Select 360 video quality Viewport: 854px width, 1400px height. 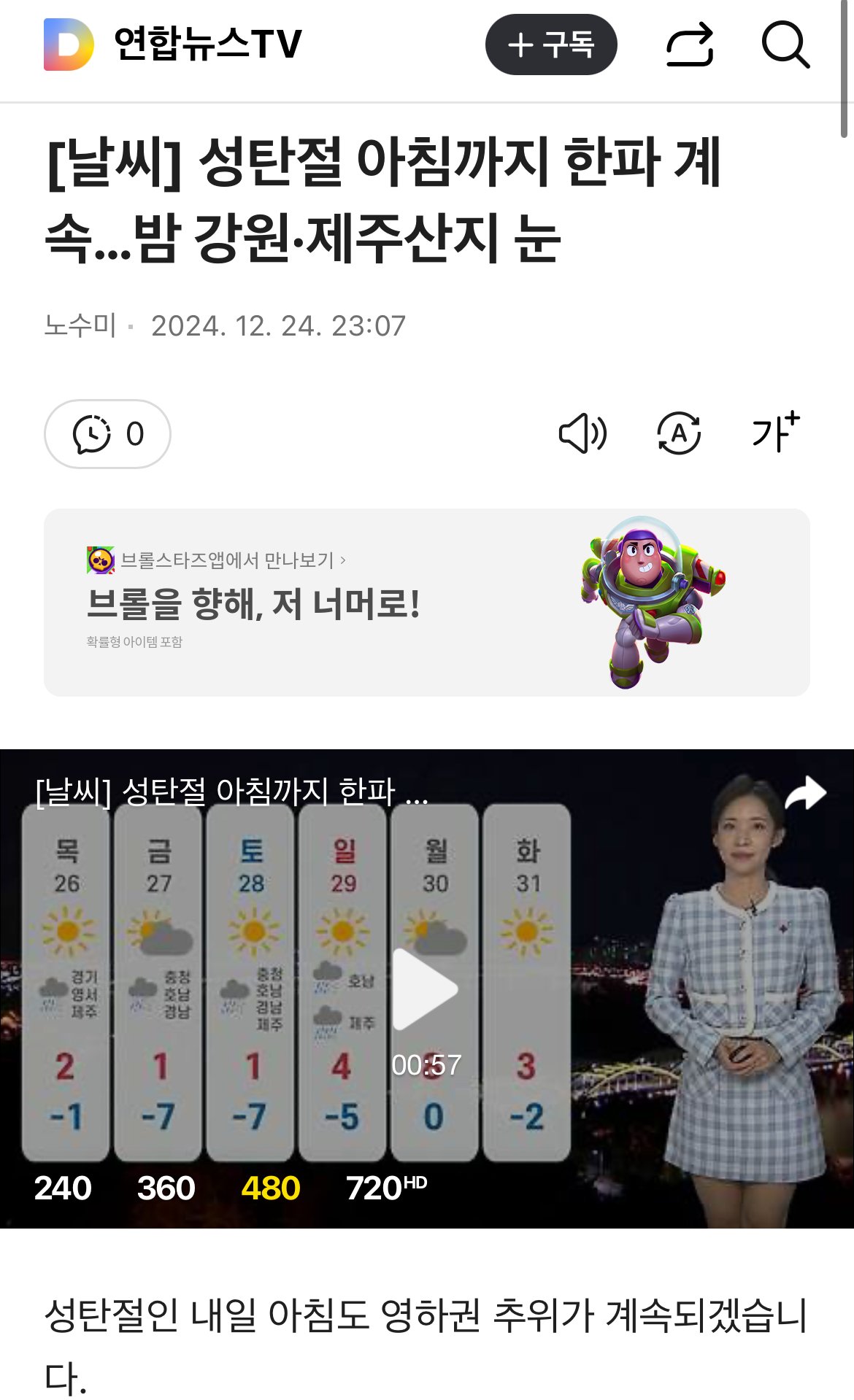click(x=166, y=1188)
